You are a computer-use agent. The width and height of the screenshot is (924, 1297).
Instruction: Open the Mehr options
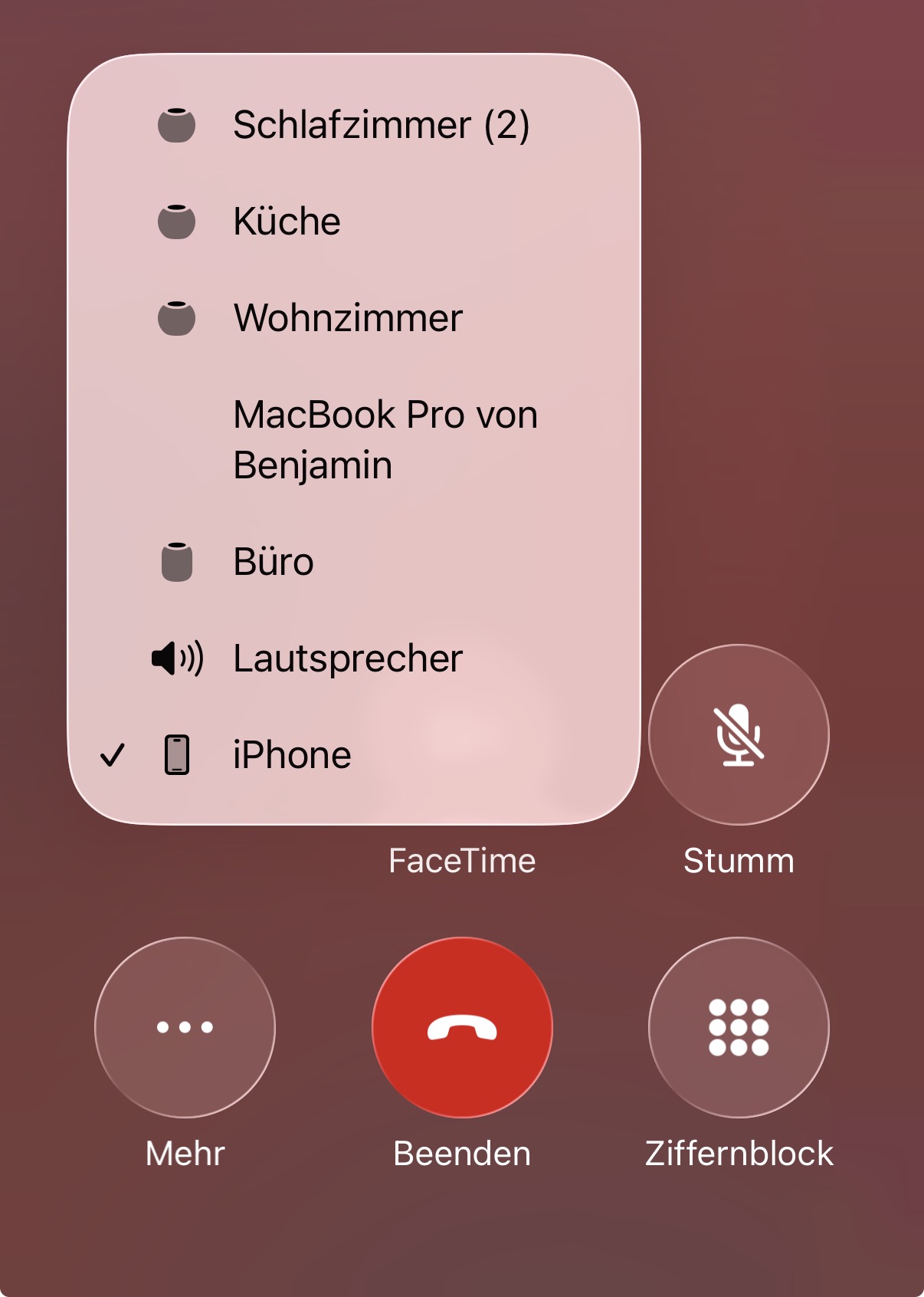pos(185,1027)
